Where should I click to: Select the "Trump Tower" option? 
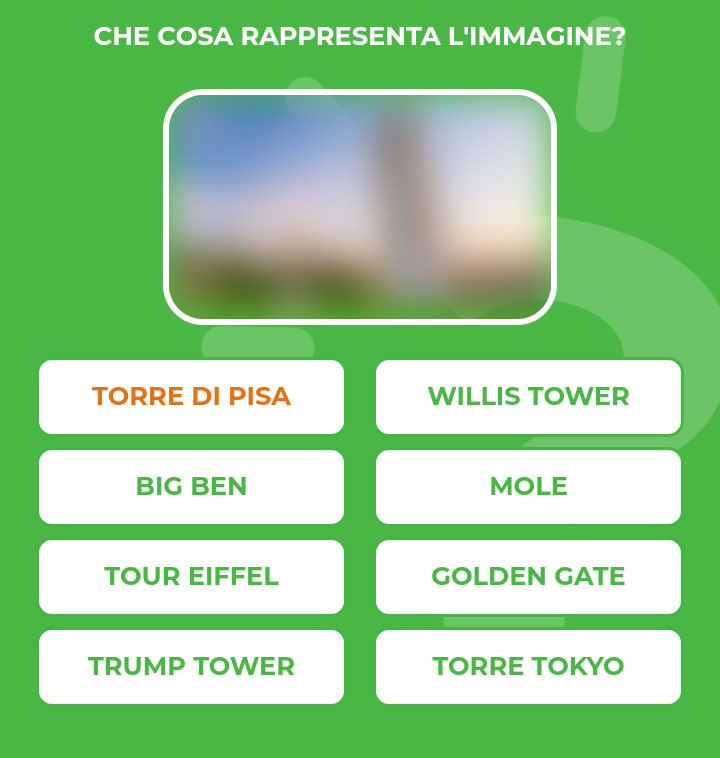(x=191, y=666)
